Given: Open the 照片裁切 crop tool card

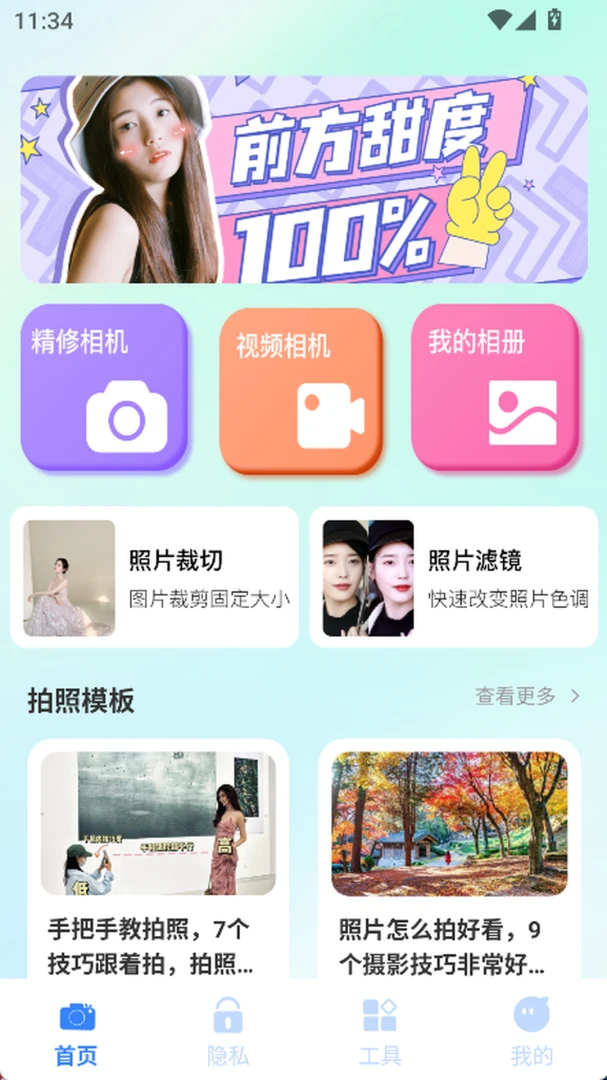Looking at the screenshot, I should click(x=154, y=577).
